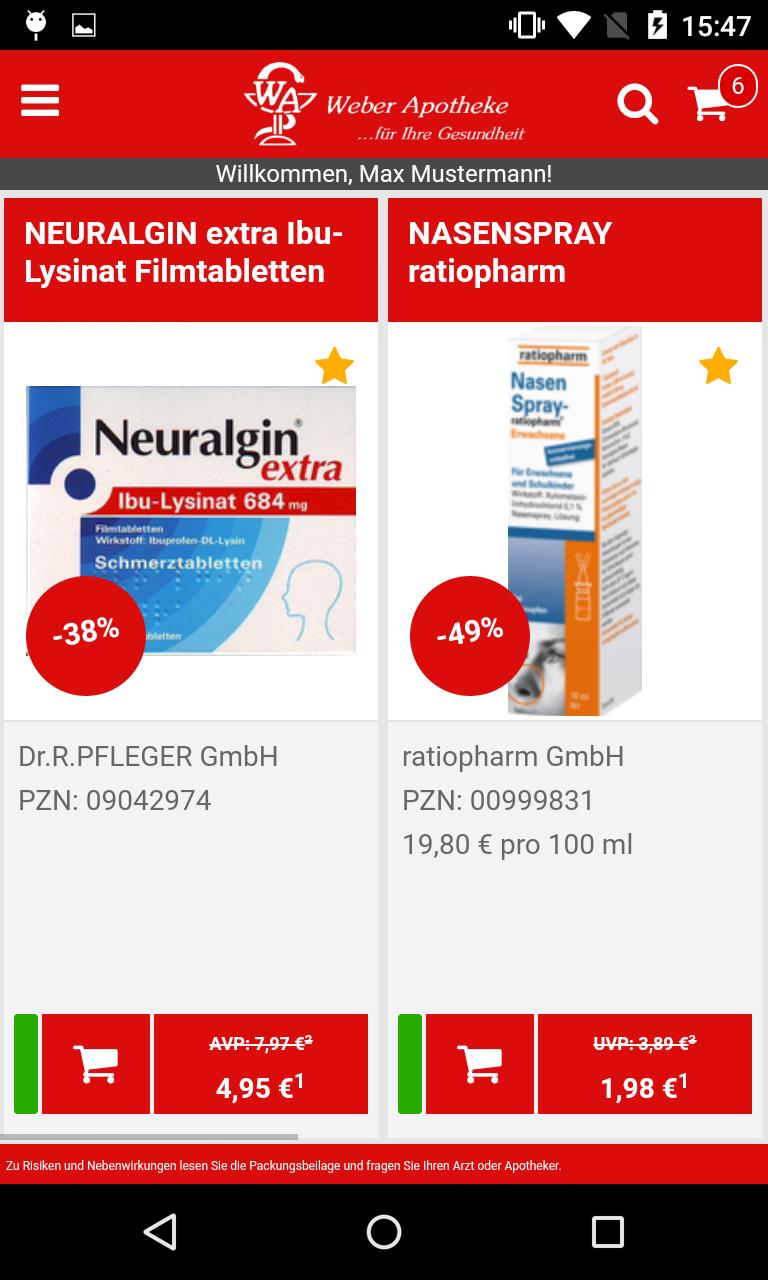Toggle Neuralgin extra as favorite

(x=335, y=367)
